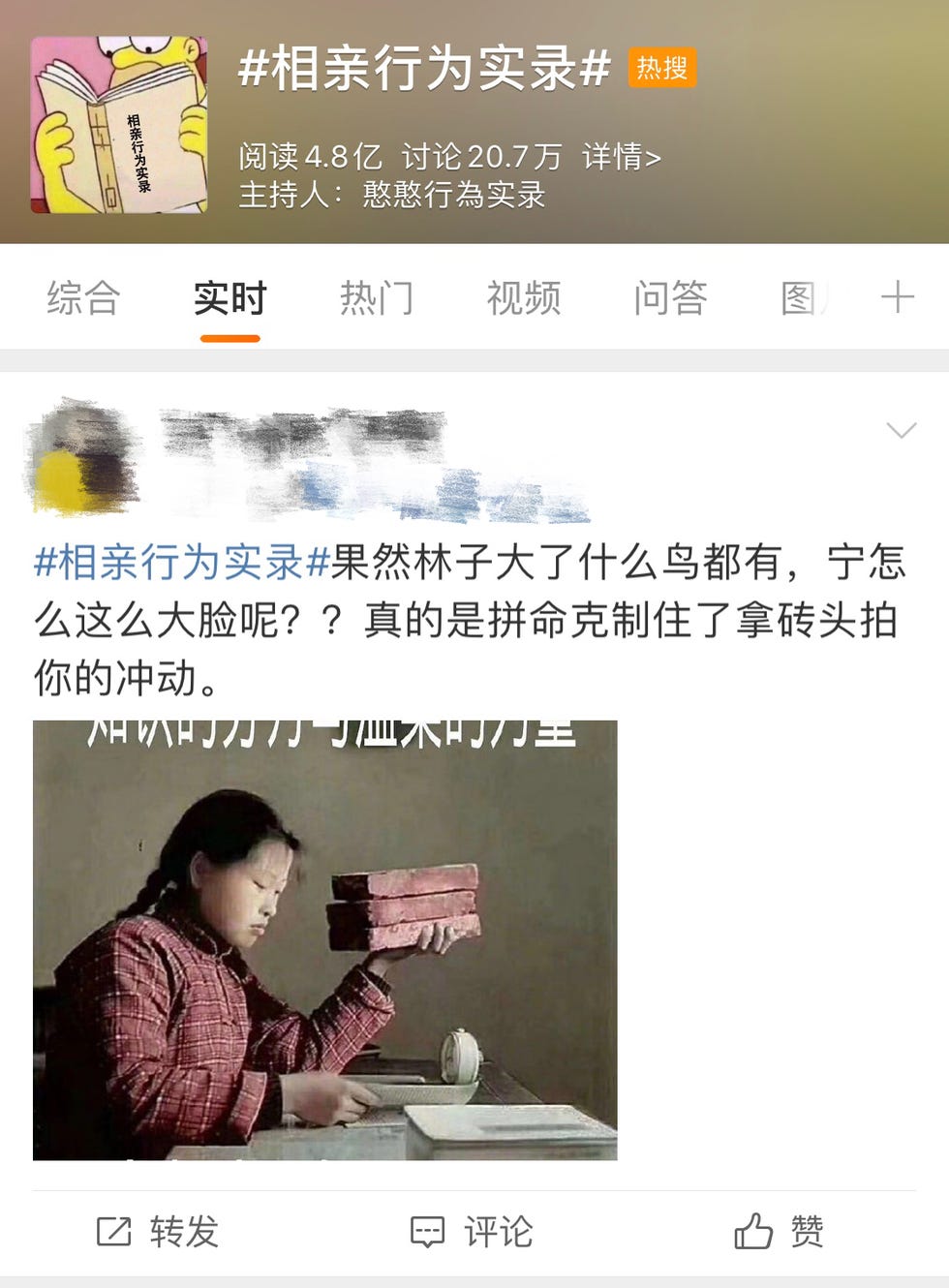Open 评论 to comment on the post

click(x=473, y=1232)
